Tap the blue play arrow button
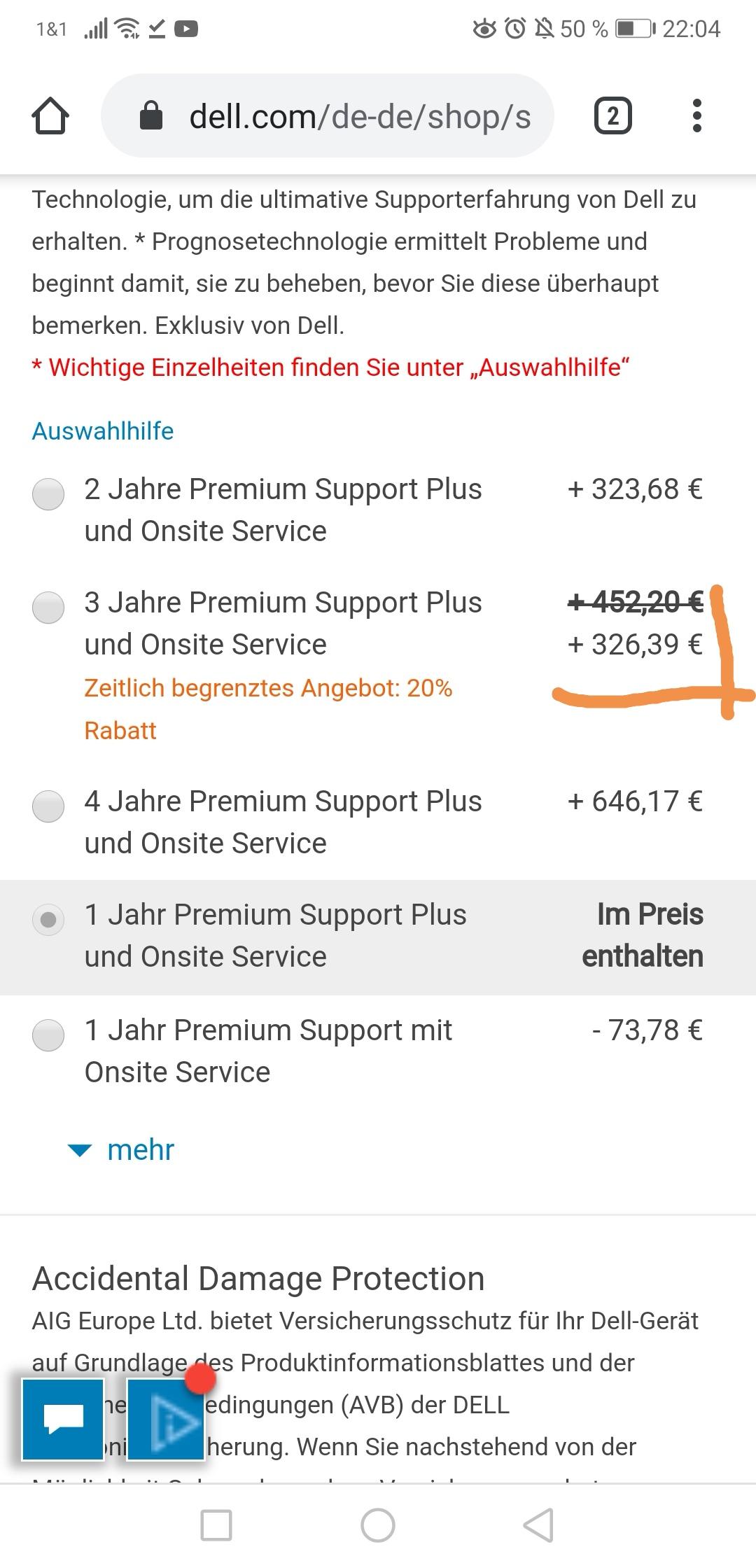 (166, 1420)
